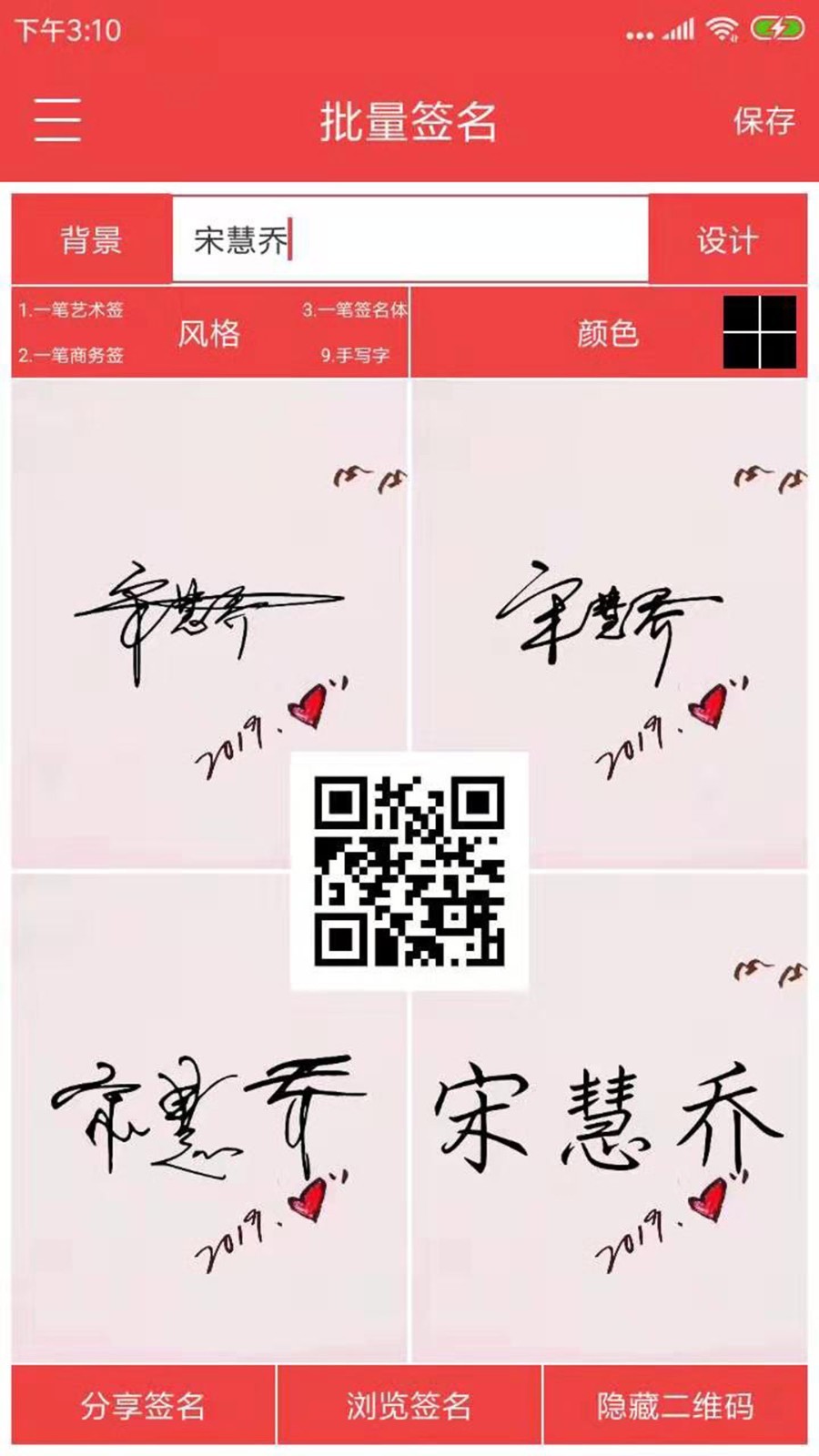The width and height of the screenshot is (819, 1456).
Task: Open the 背景 background option
Action: pyautogui.click(x=91, y=240)
